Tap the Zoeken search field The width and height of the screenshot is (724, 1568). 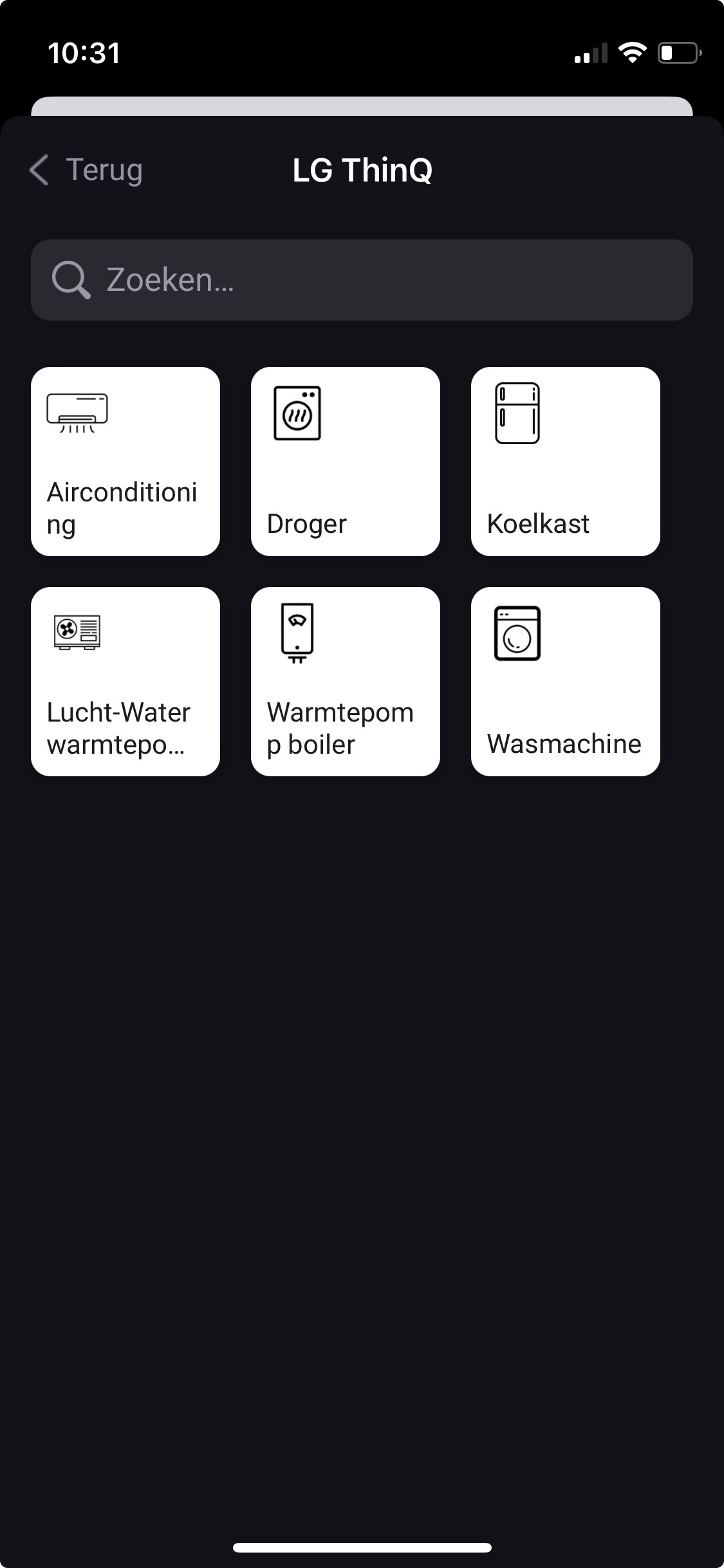pos(362,280)
